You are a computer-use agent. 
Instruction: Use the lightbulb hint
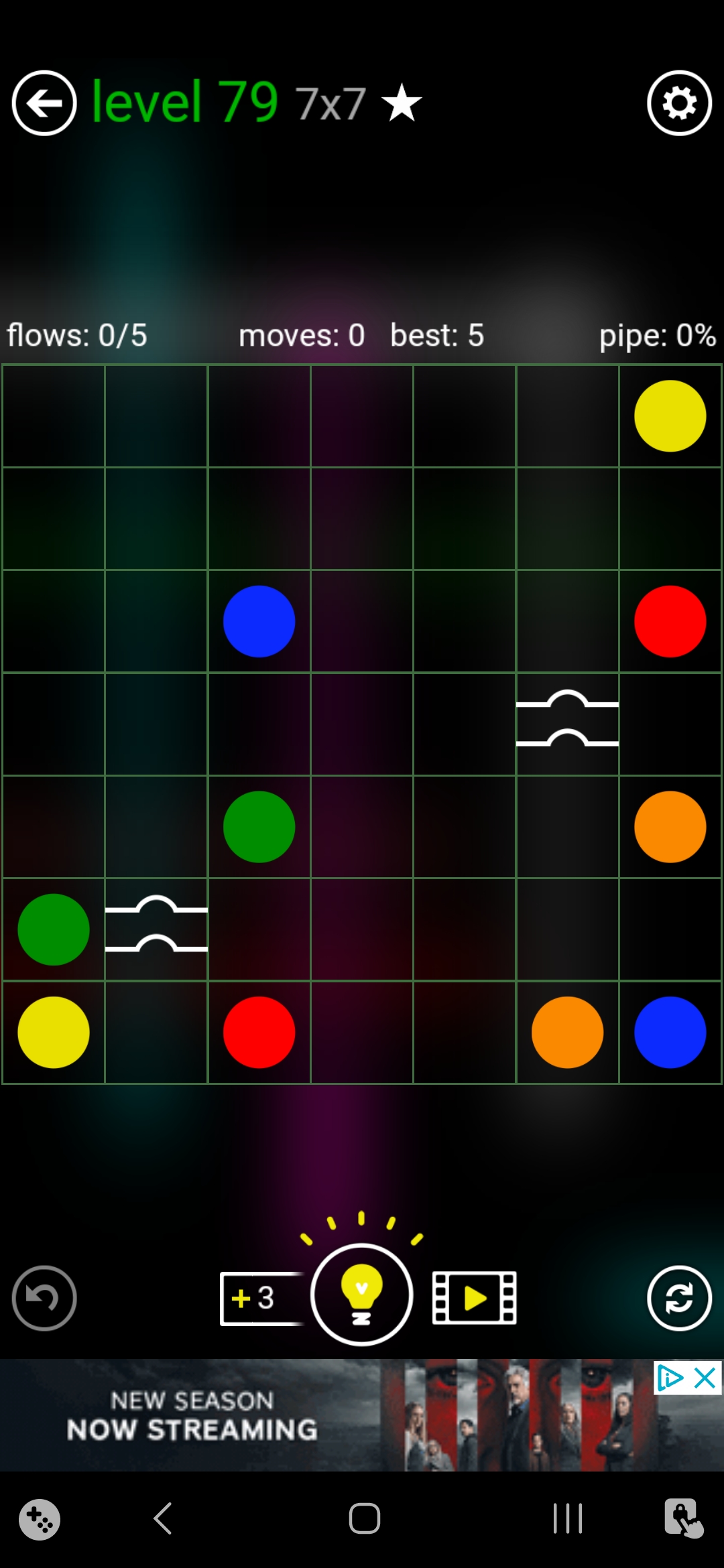pyautogui.click(x=361, y=1295)
